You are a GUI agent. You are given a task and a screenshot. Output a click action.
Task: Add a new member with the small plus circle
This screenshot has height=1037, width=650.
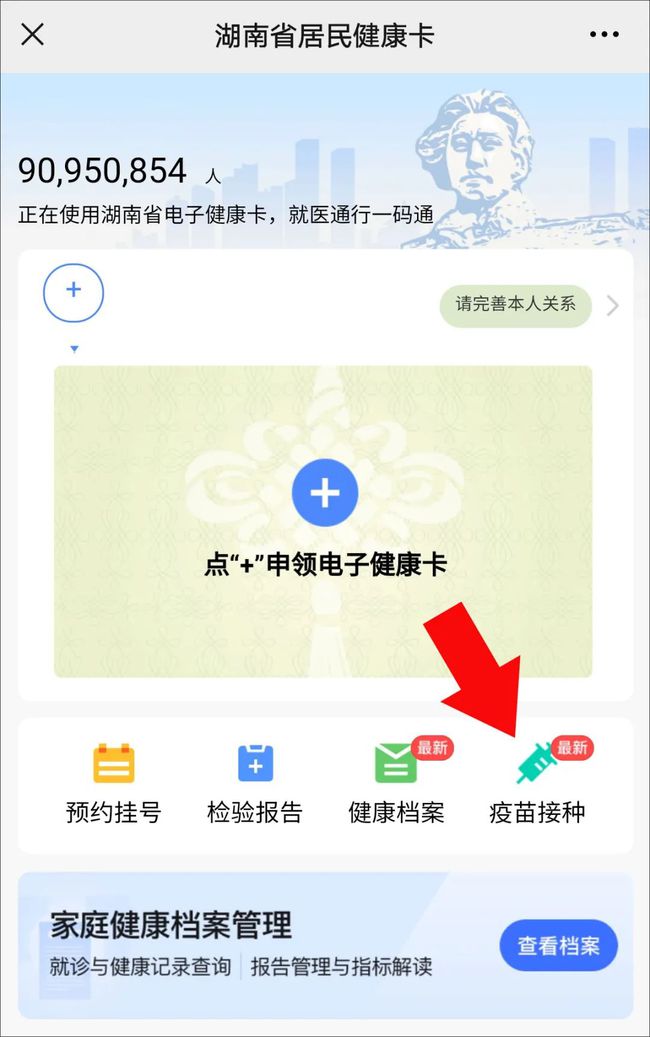pos(73,291)
